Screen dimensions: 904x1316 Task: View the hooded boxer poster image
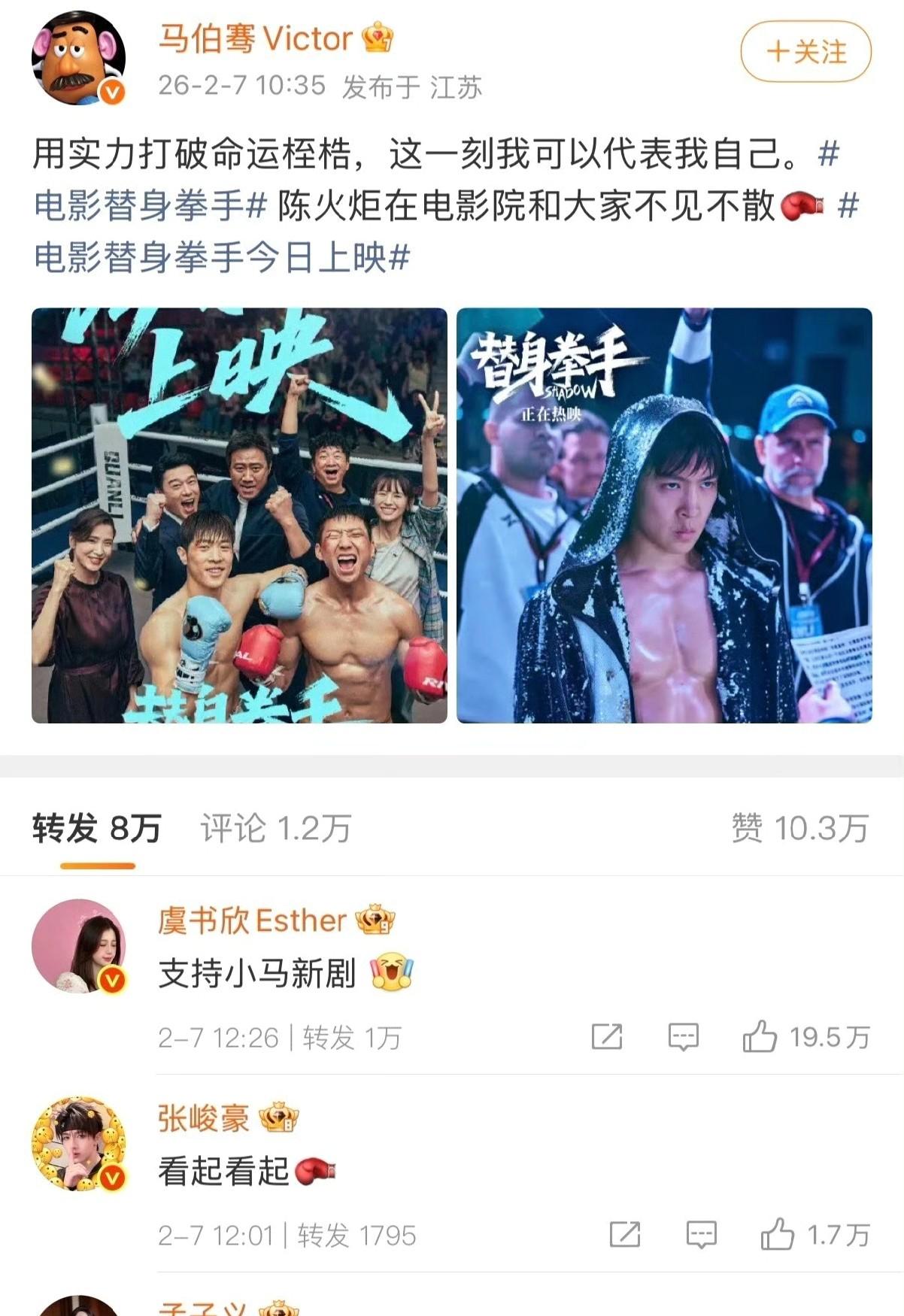664,516
